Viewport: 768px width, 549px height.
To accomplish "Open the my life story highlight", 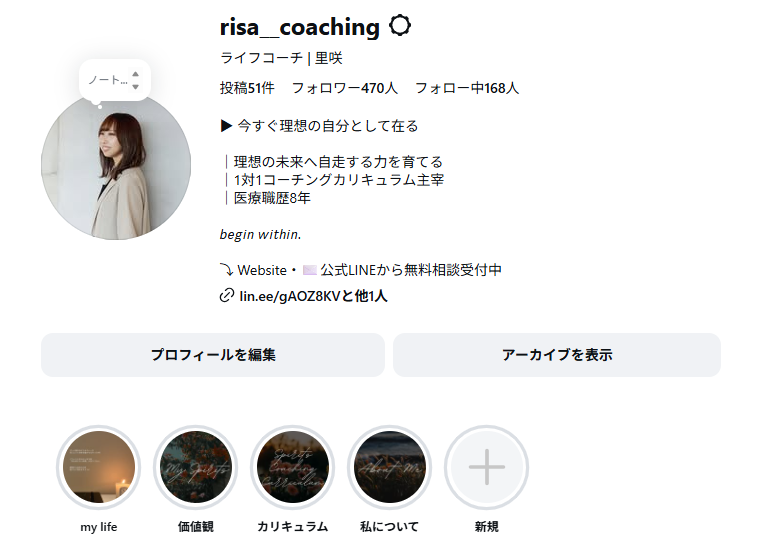I will [x=99, y=468].
